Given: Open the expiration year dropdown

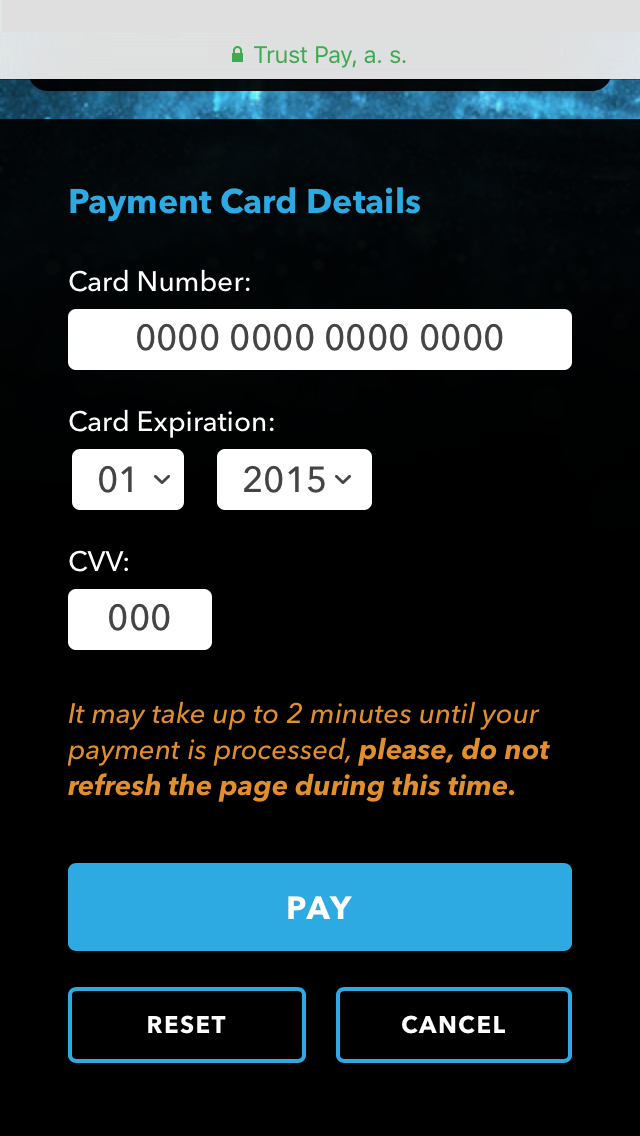Looking at the screenshot, I should 294,480.
